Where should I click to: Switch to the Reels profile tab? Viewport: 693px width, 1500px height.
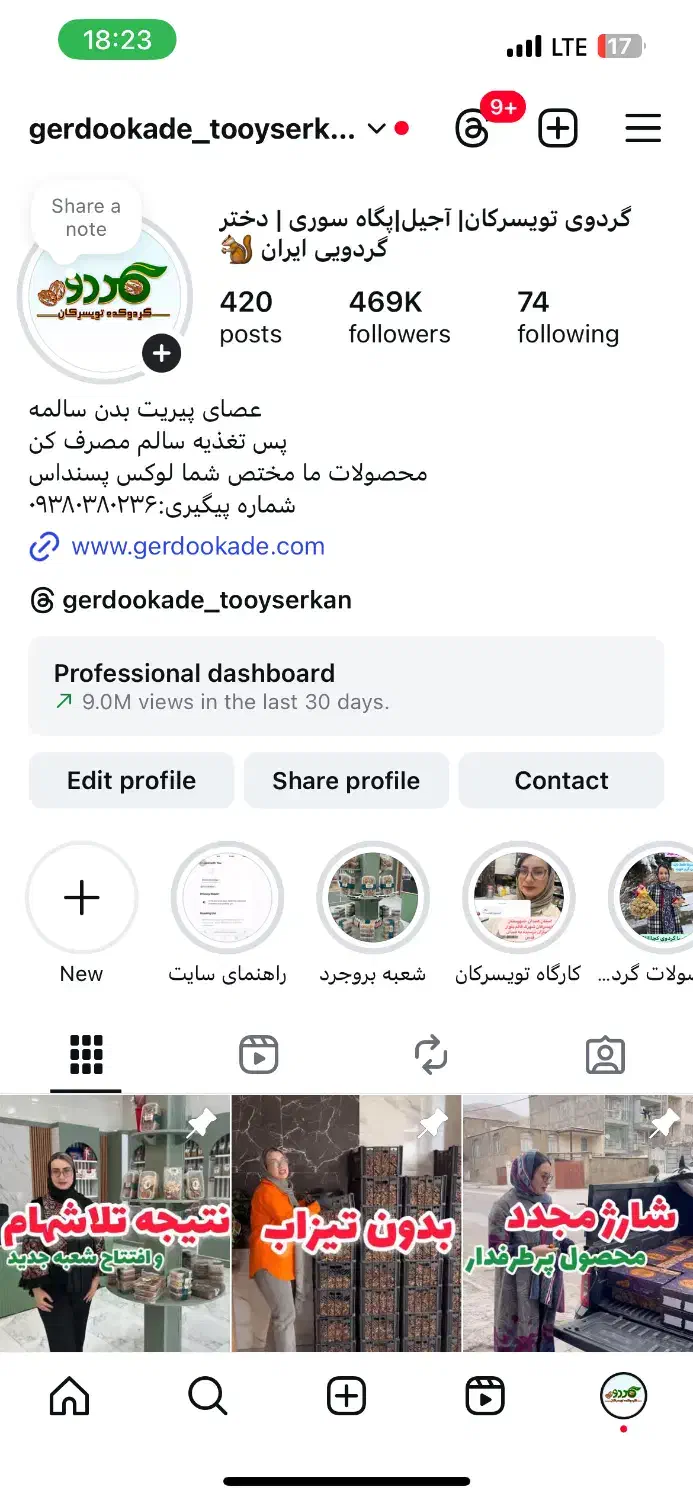[x=258, y=1055]
